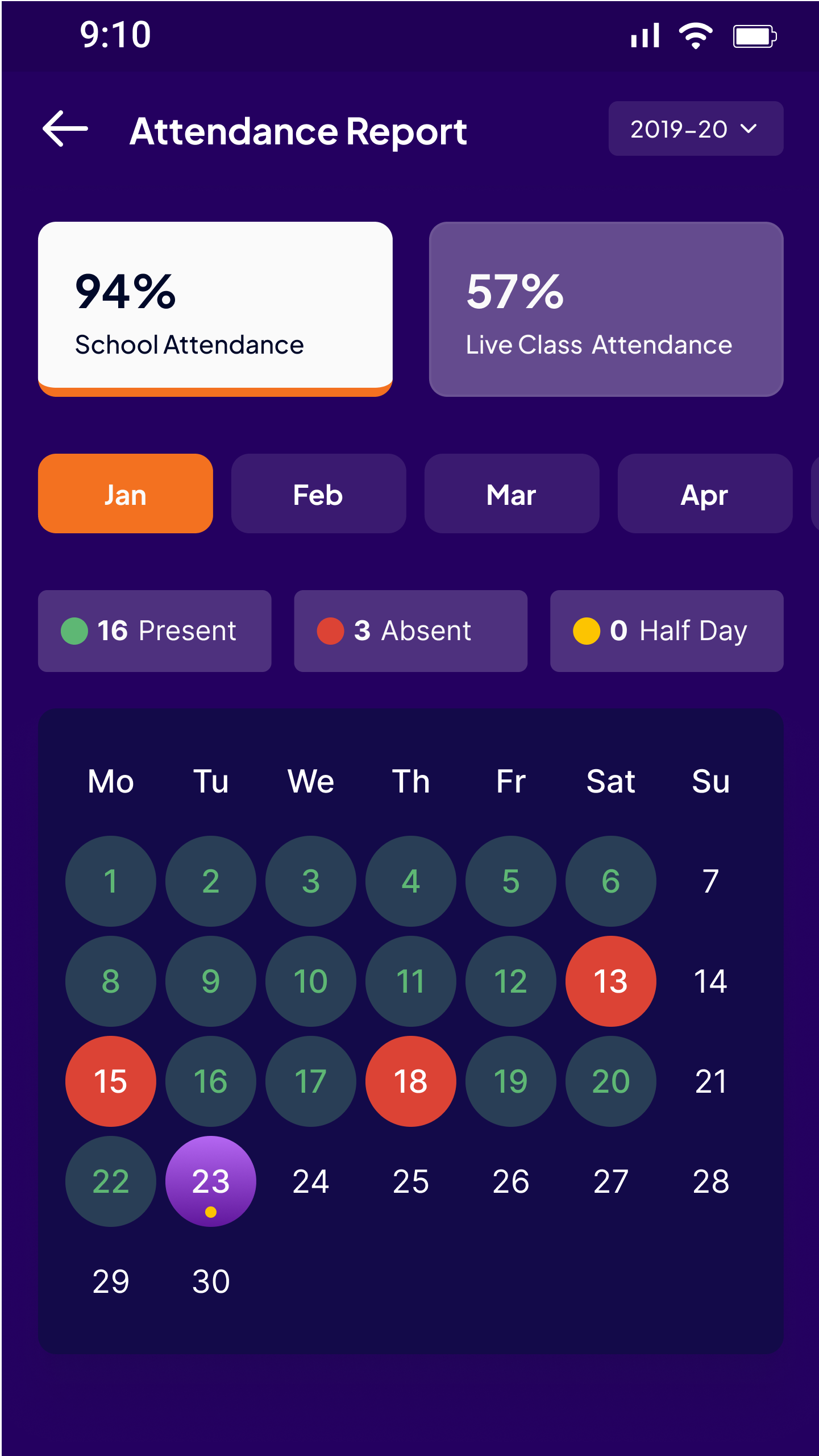This screenshot has height=1456, width=819.
Task: Select date 30 on the calendar
Action: (x=211, y=1281)
